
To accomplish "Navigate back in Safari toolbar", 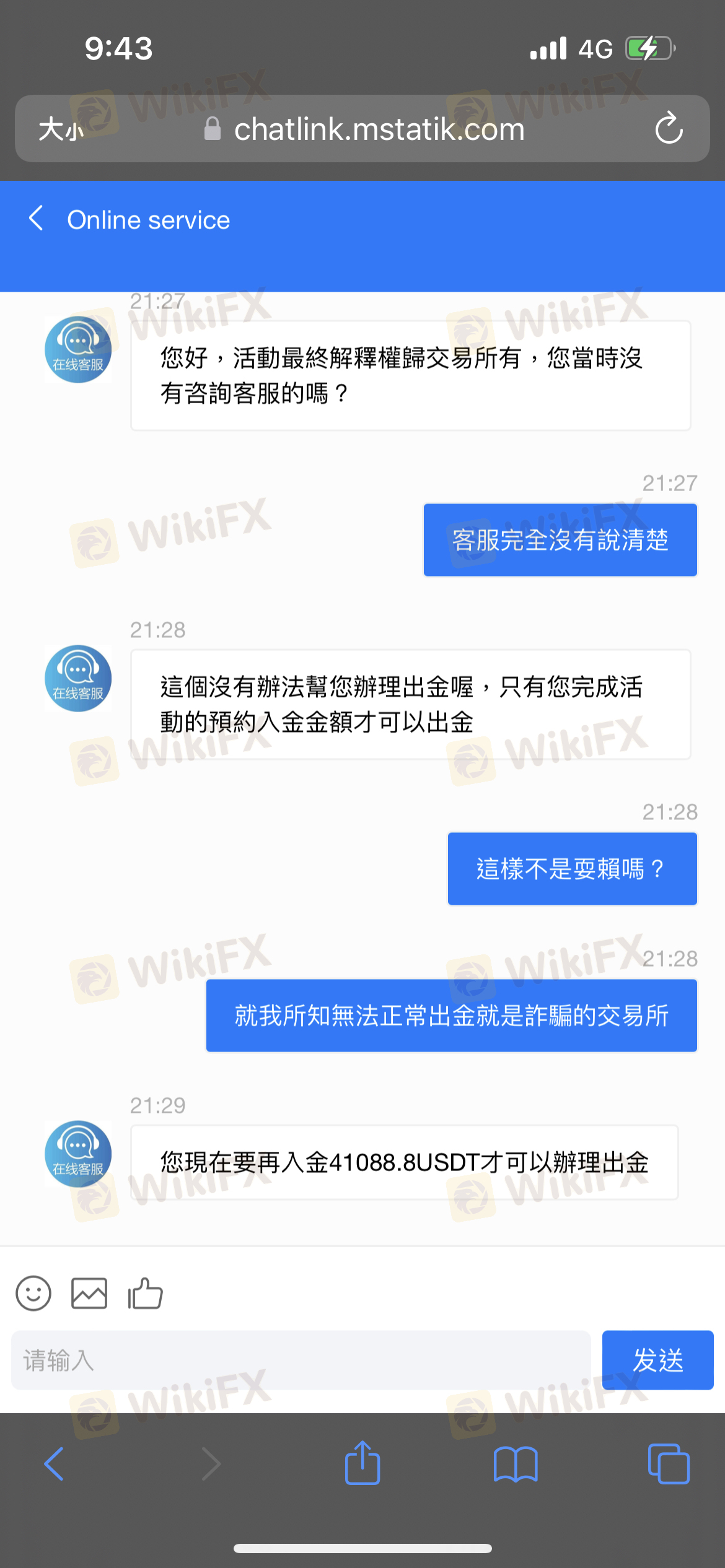I will [x=55, y=1464].
